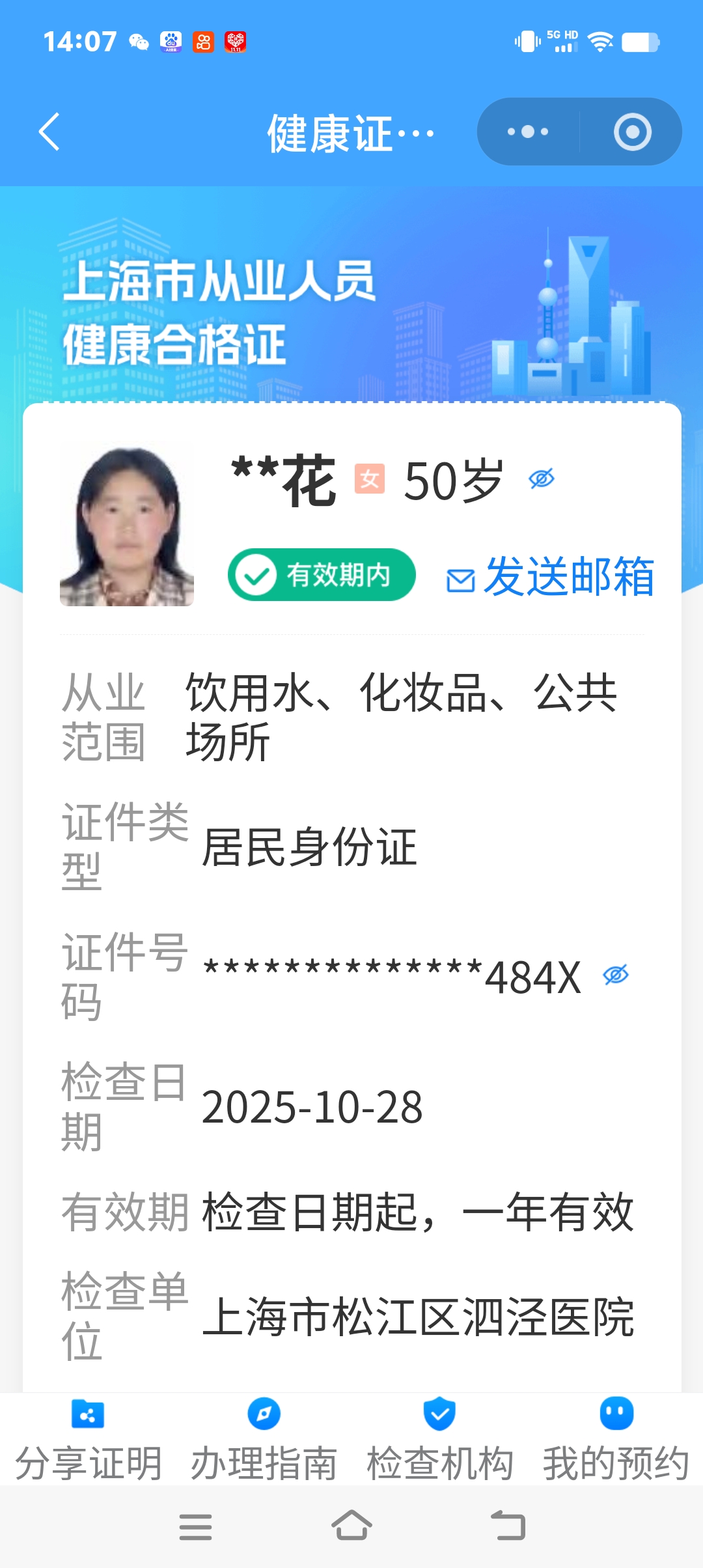This screenshot has height=1568, width=703.
Task: Reveal the hidden name beside 50岁
Action: (542, 479)
